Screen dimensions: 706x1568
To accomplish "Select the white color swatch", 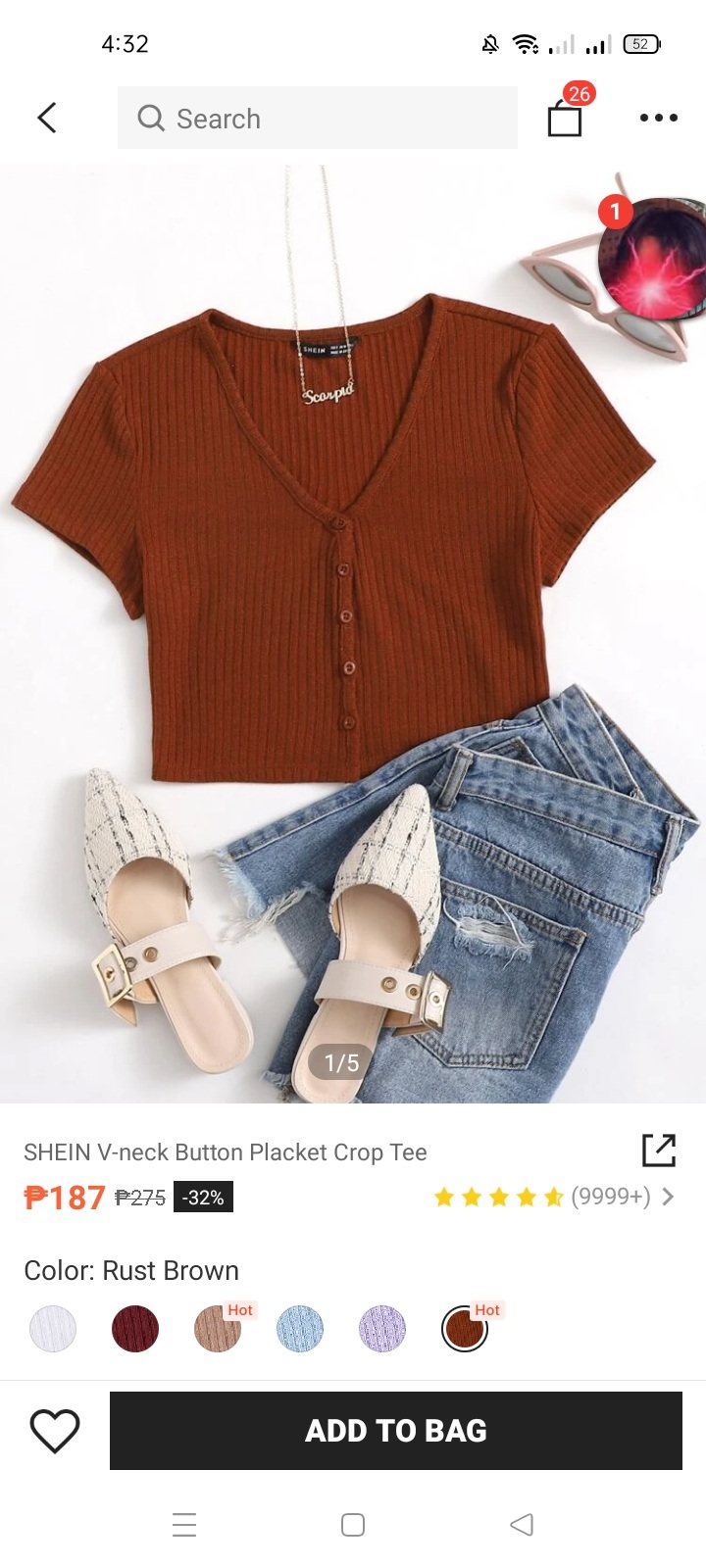I will click(x=53, y=1329).
